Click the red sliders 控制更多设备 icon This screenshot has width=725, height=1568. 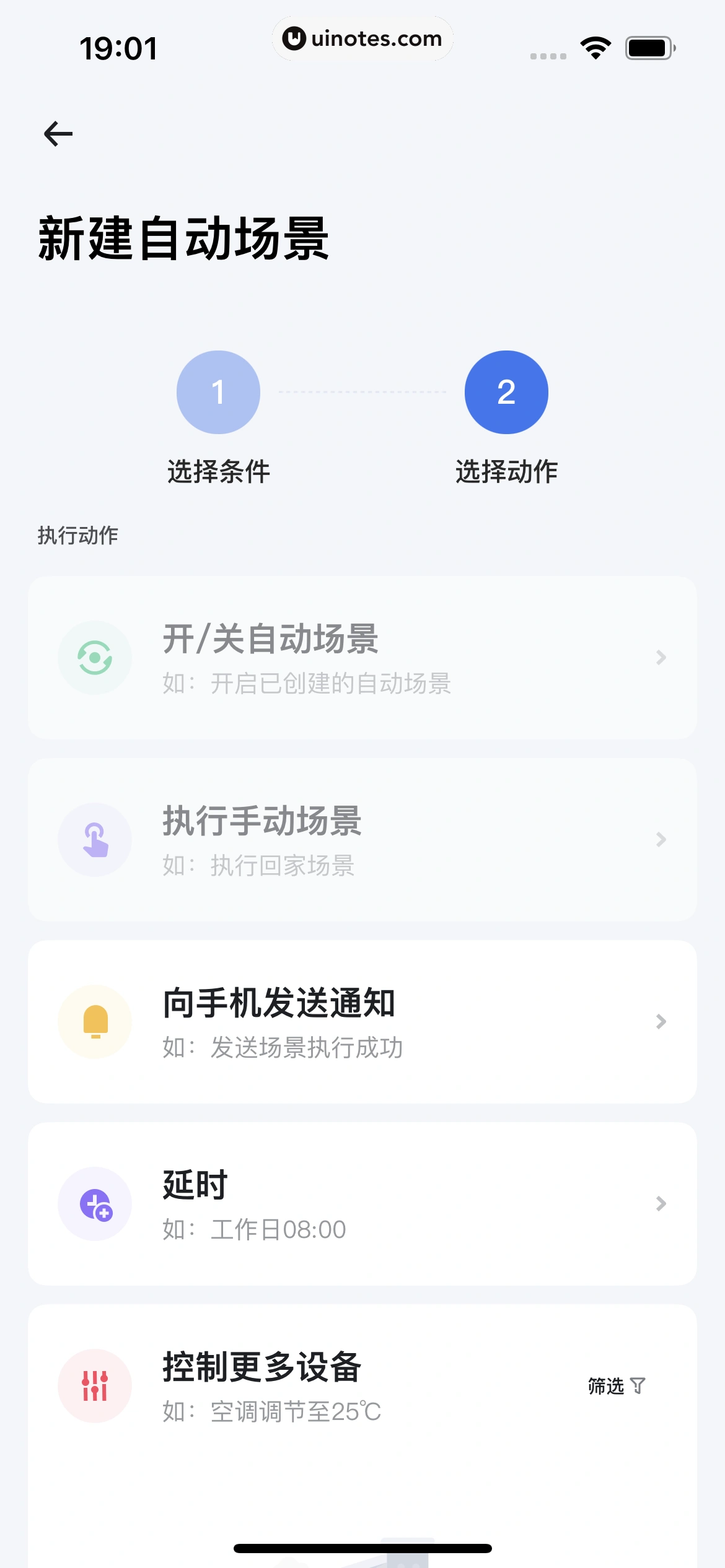pyautogui.click(x=94, y=1385)
